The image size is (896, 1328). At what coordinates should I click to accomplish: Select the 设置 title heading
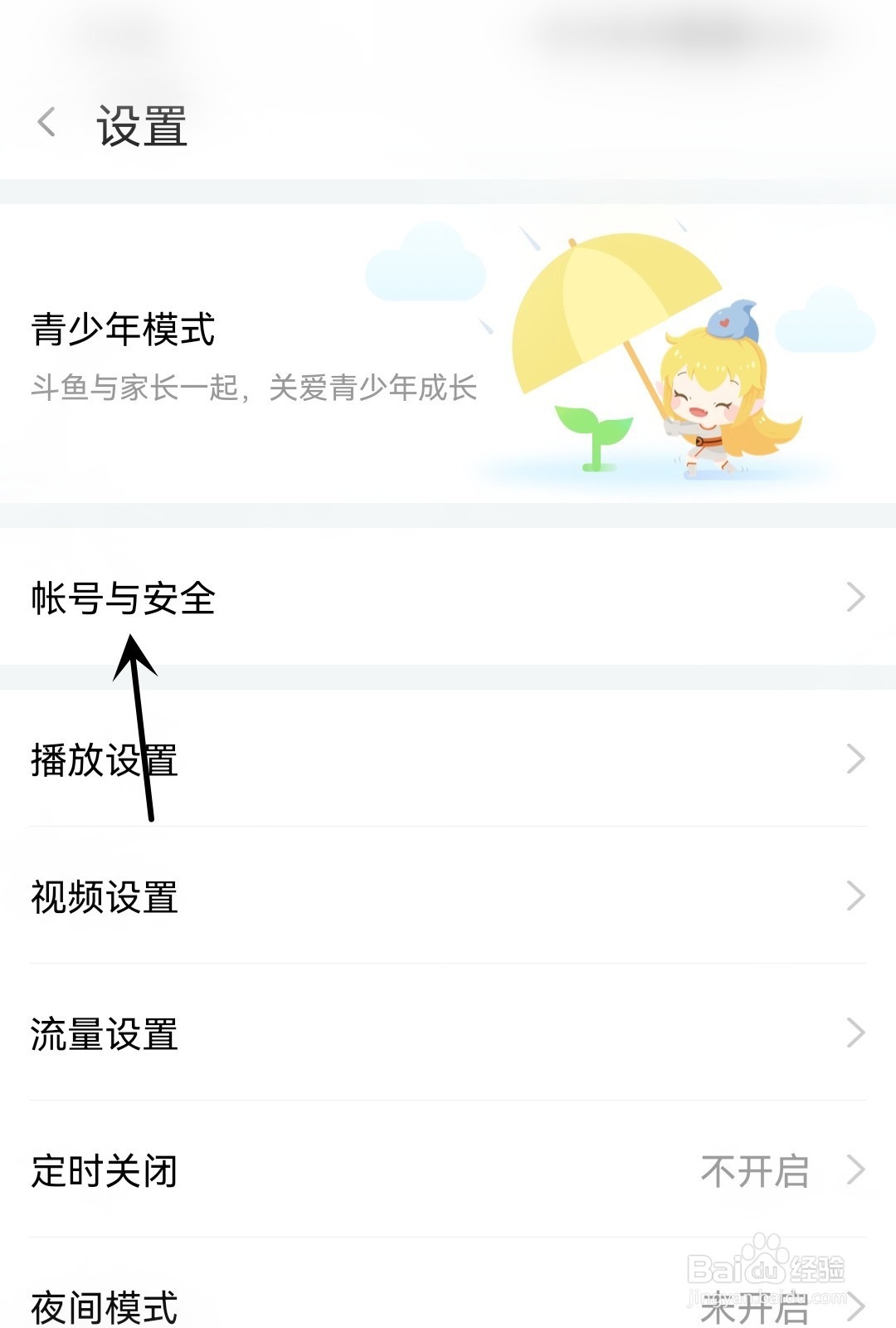click(x=143, y=123)
